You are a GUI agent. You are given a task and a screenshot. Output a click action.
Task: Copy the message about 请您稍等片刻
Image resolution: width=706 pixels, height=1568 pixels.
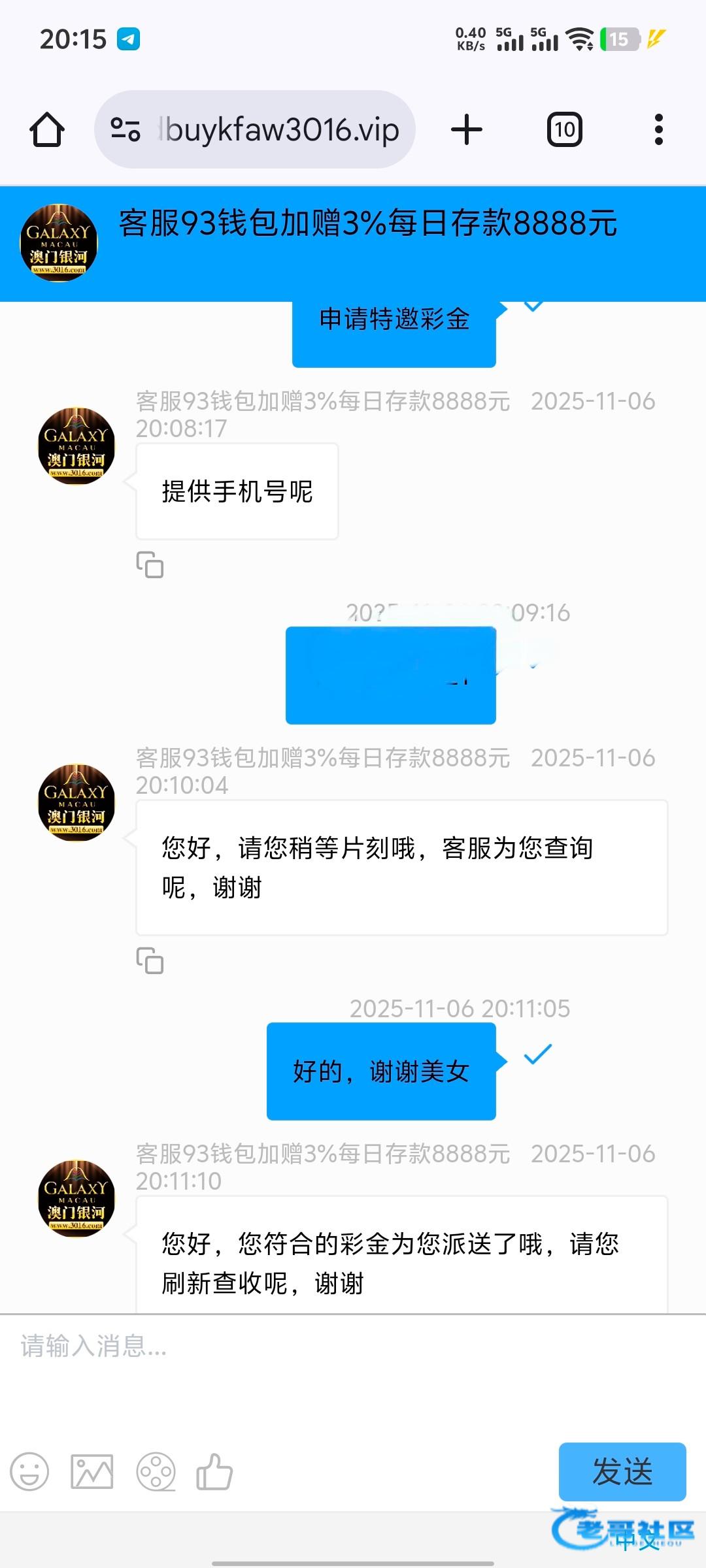pos(150,961)
